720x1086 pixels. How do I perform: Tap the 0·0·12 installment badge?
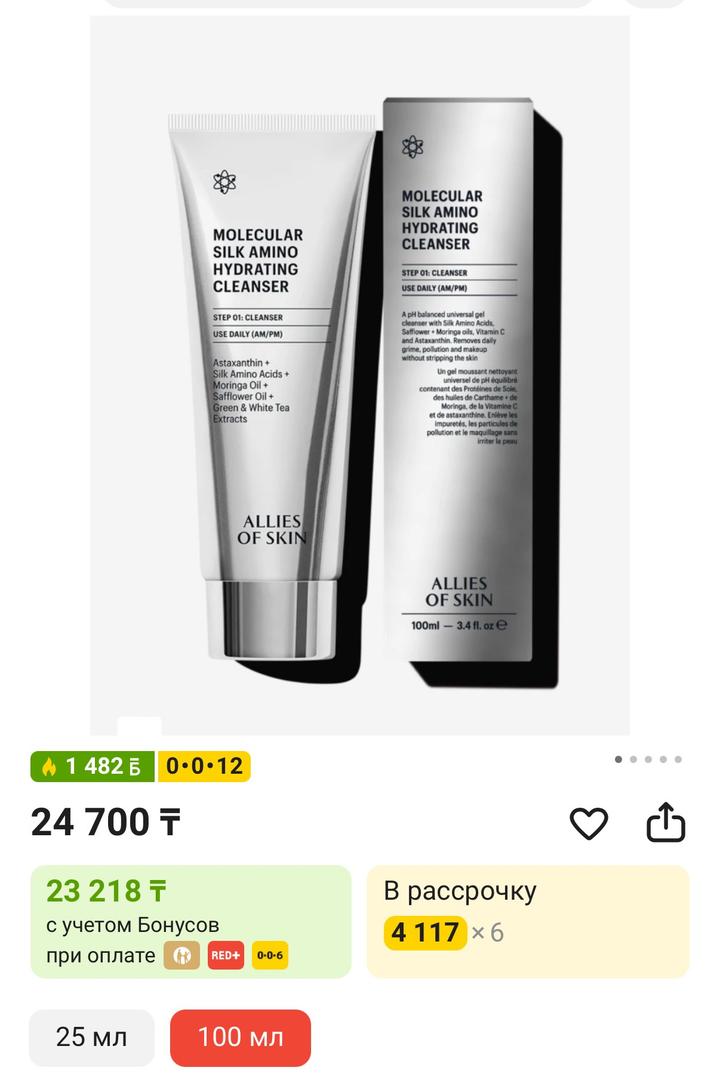(204, 767)
